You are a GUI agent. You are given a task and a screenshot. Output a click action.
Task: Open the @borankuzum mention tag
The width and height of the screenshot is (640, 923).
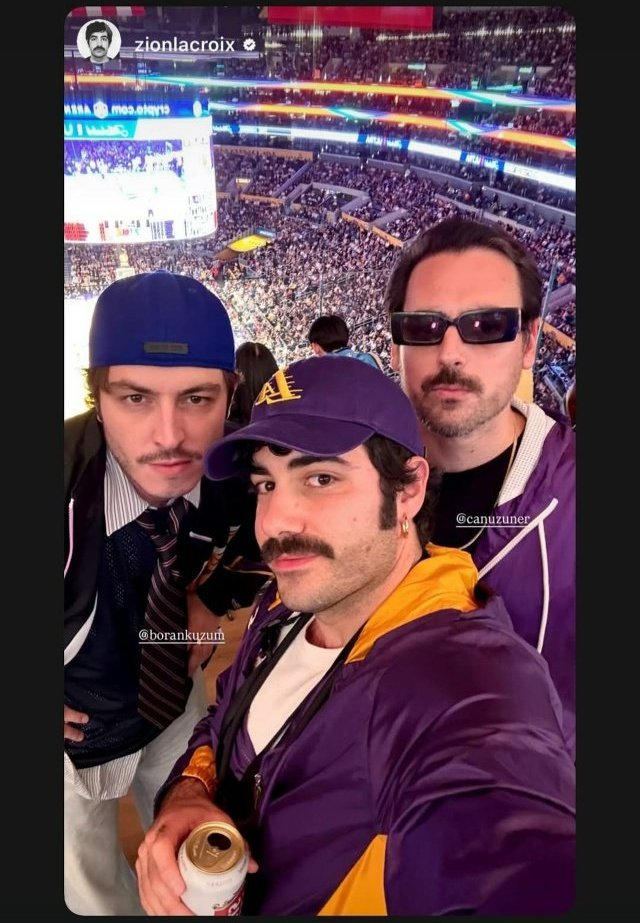click(x=181, y=635)
